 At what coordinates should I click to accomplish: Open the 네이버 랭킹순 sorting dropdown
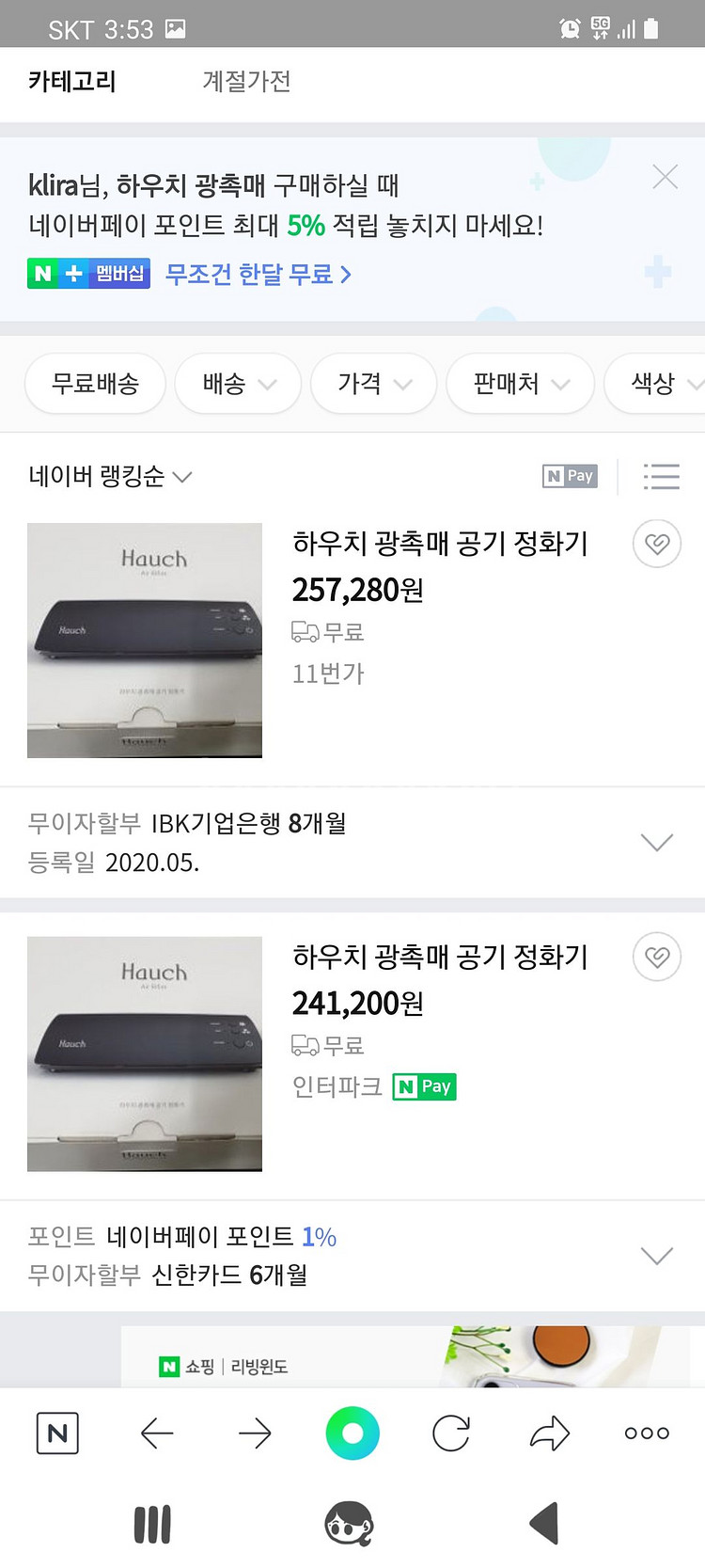point(103,477)
